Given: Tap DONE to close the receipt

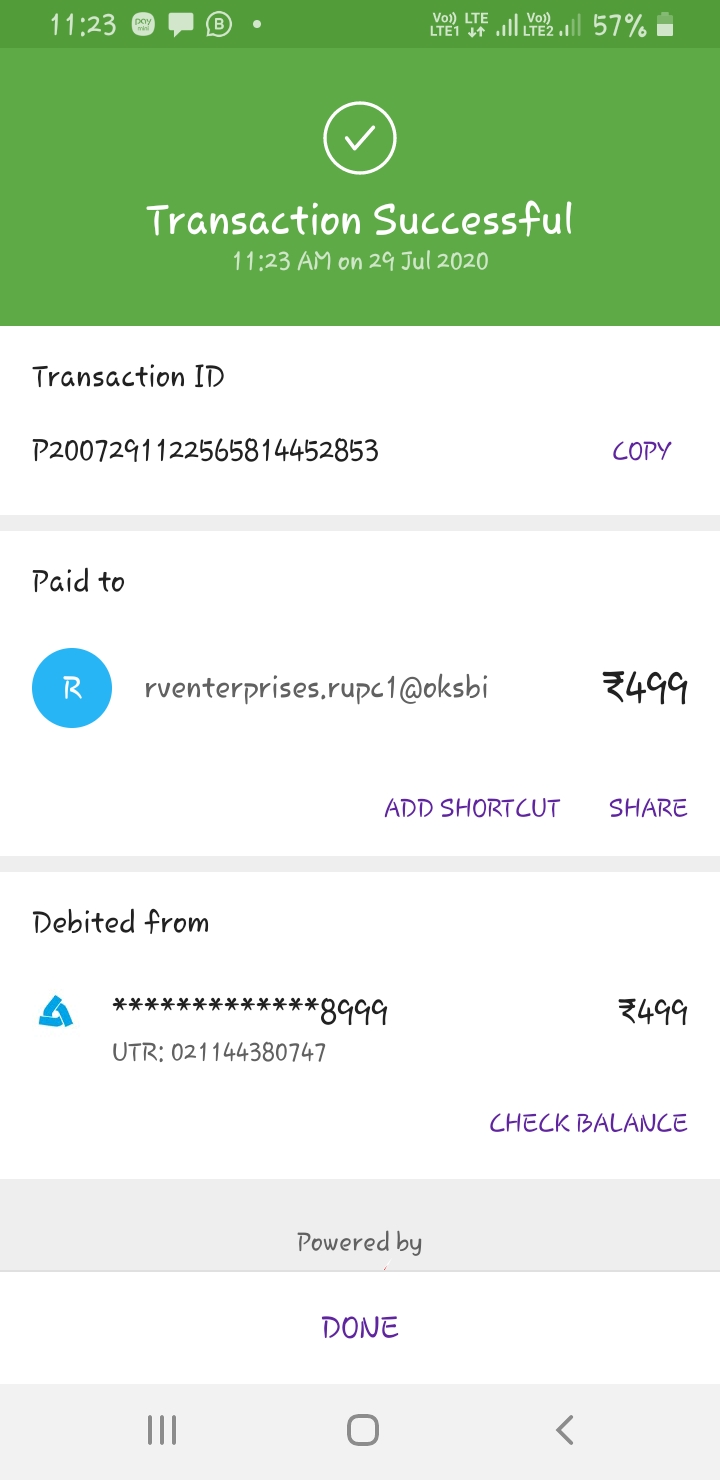Looking at the screenshot, I should pyautogui.click(x=360, y=1327).
